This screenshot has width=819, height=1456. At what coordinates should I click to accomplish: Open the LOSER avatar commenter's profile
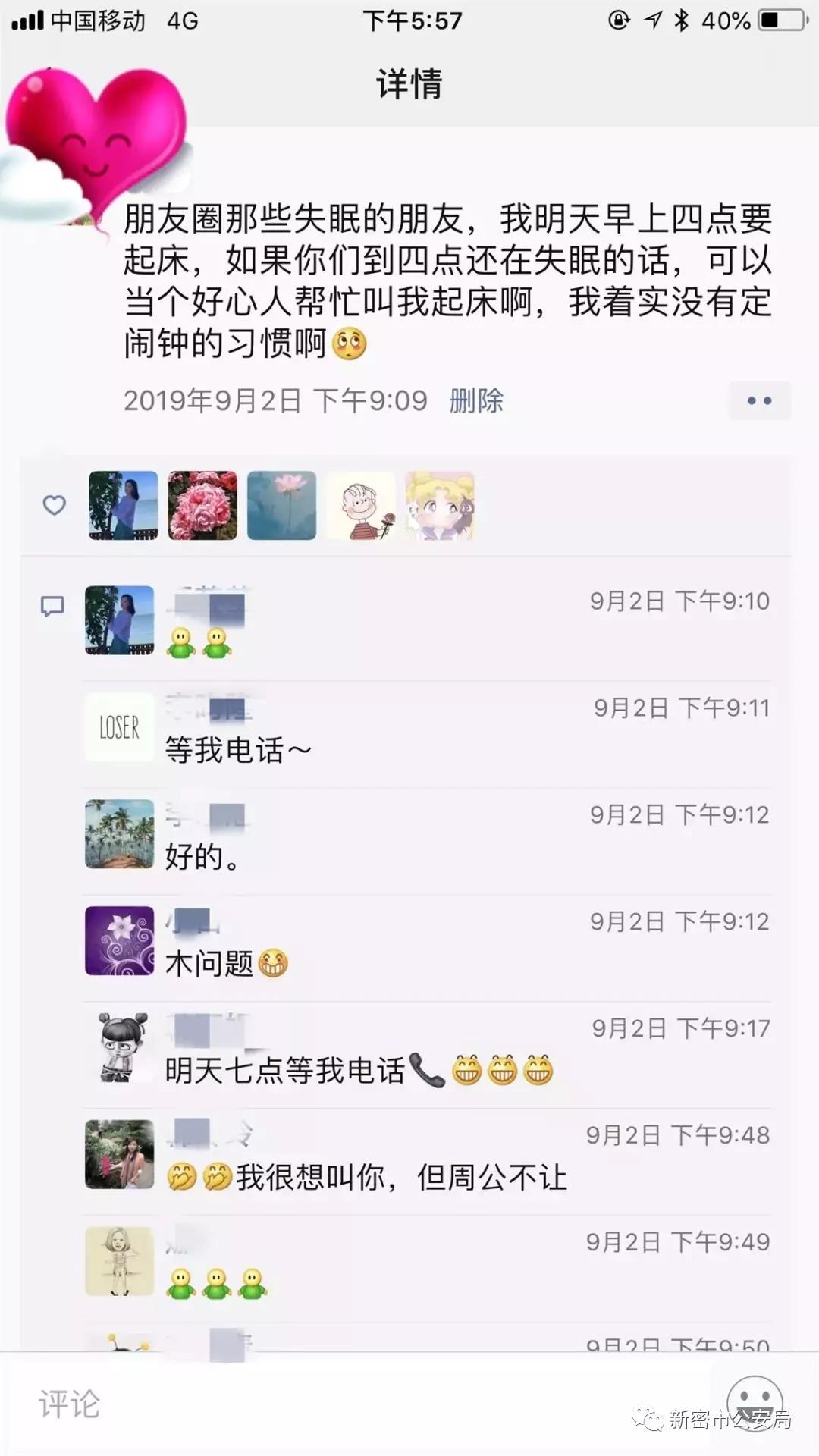tap(119, 727)
